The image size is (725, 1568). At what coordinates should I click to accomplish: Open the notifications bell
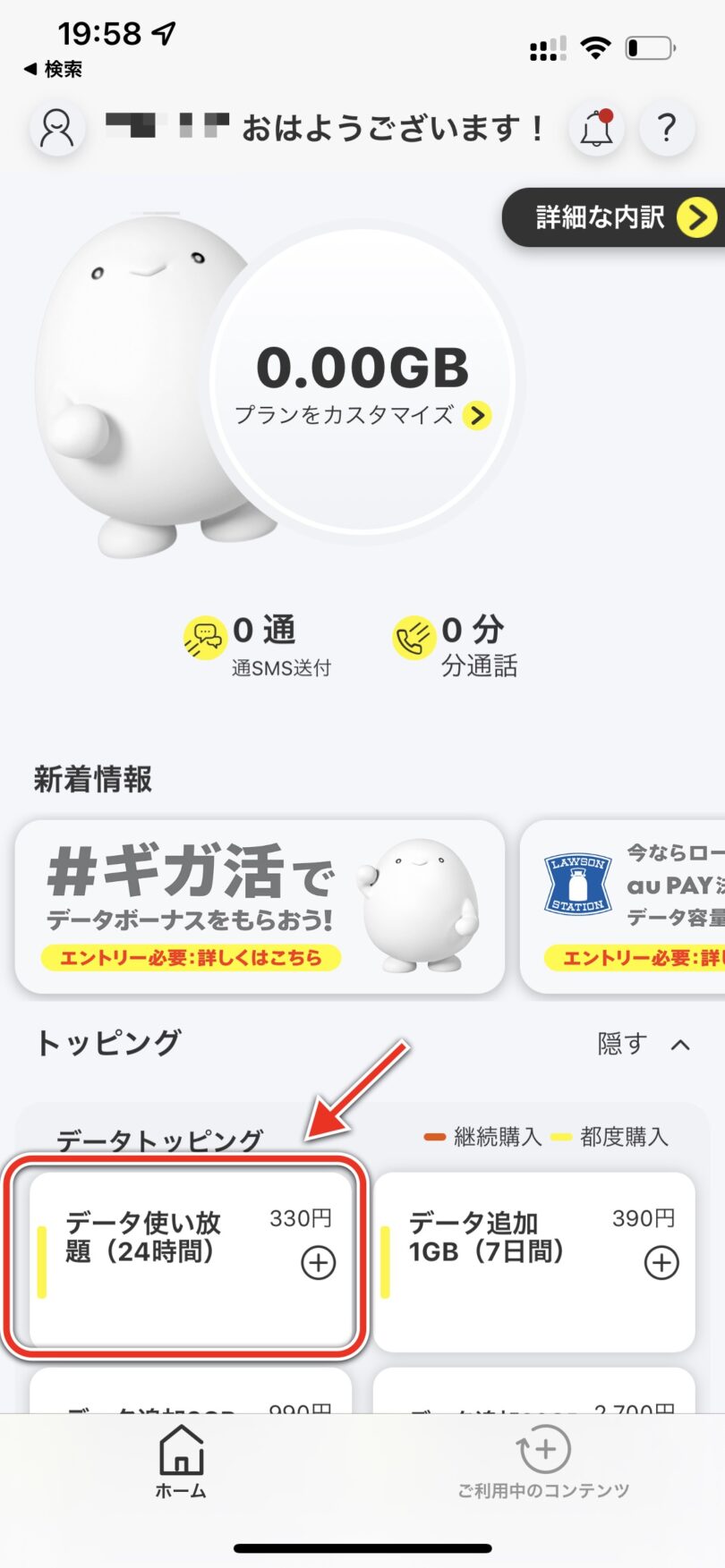pyautogui.click(x=596, y=129)
